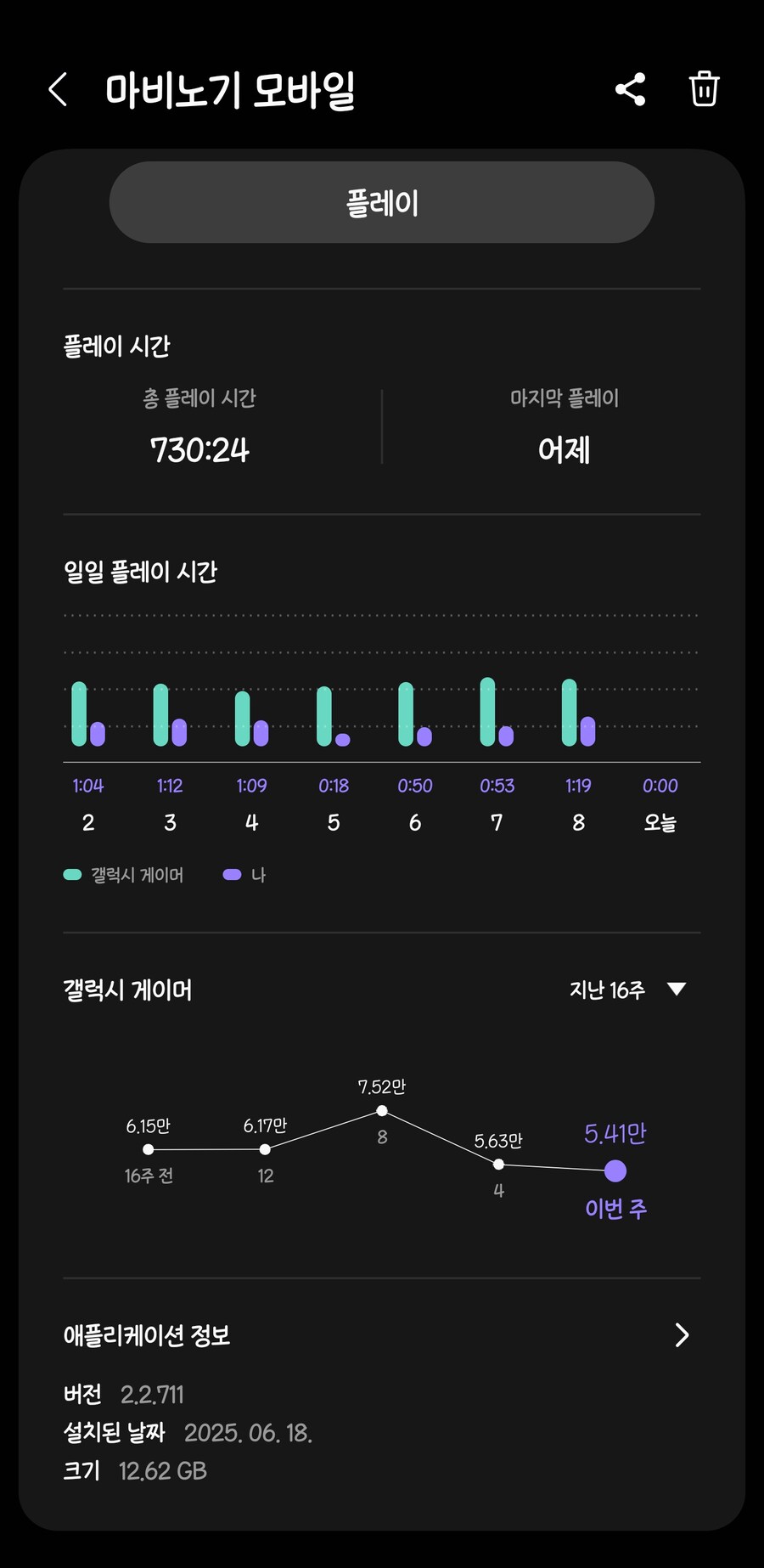Select the play time bar for day 8
This screenshot has height=1568, width=764.
pos(569,713)
